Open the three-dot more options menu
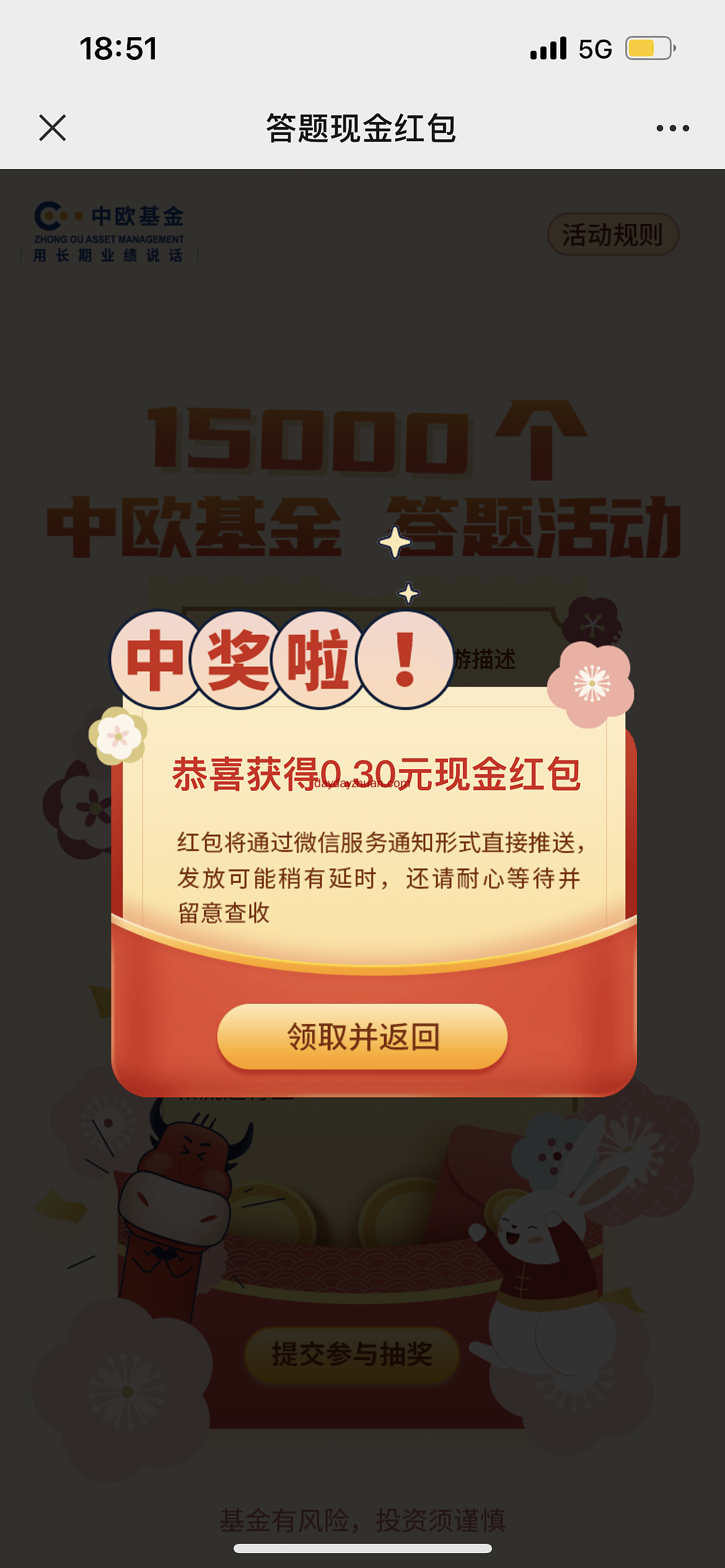This screenshot has height=1568, width=725. [672, 128]
